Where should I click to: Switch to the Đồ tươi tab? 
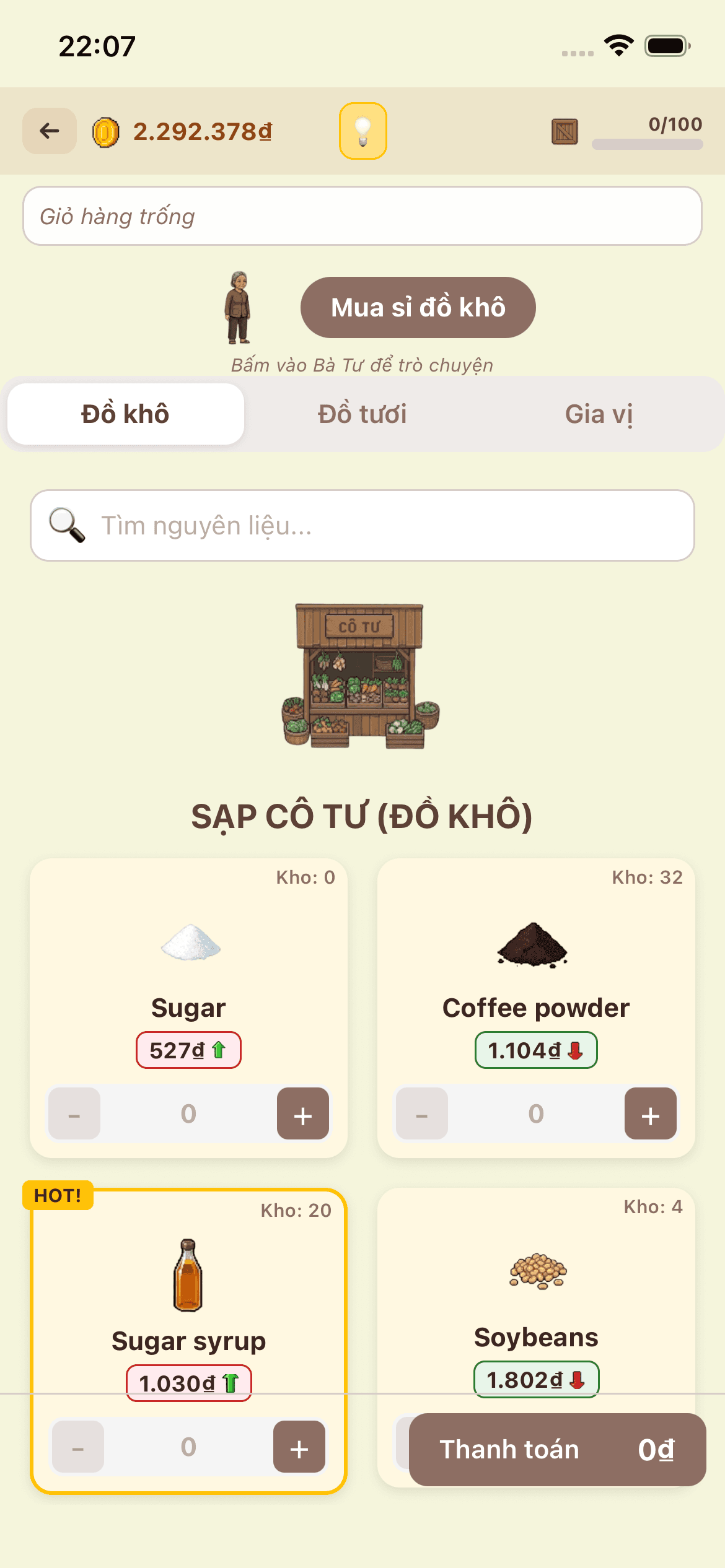[362, 413]
